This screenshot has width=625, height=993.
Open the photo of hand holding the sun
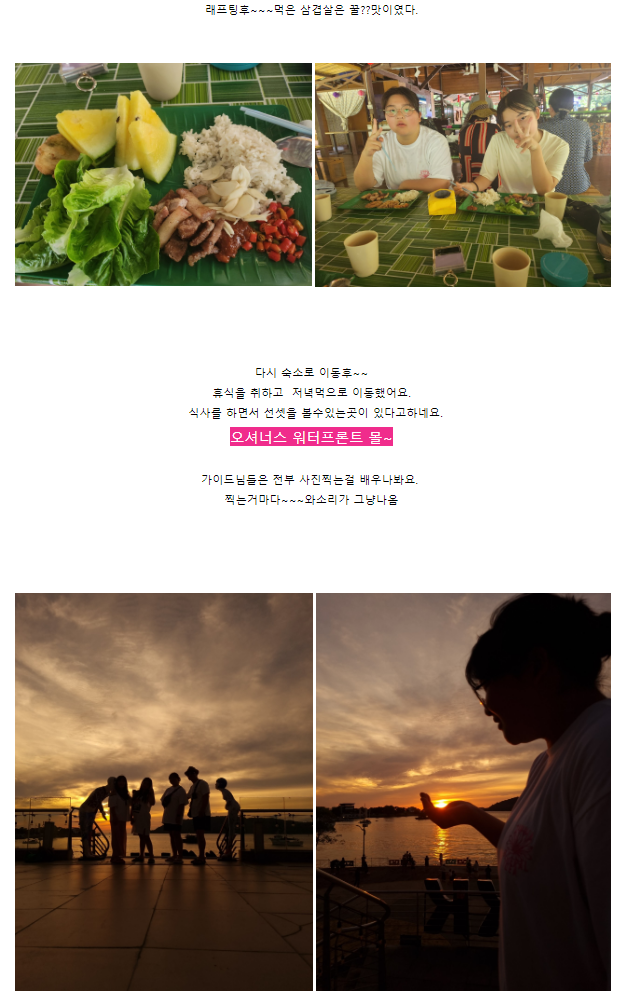(463, 791)
